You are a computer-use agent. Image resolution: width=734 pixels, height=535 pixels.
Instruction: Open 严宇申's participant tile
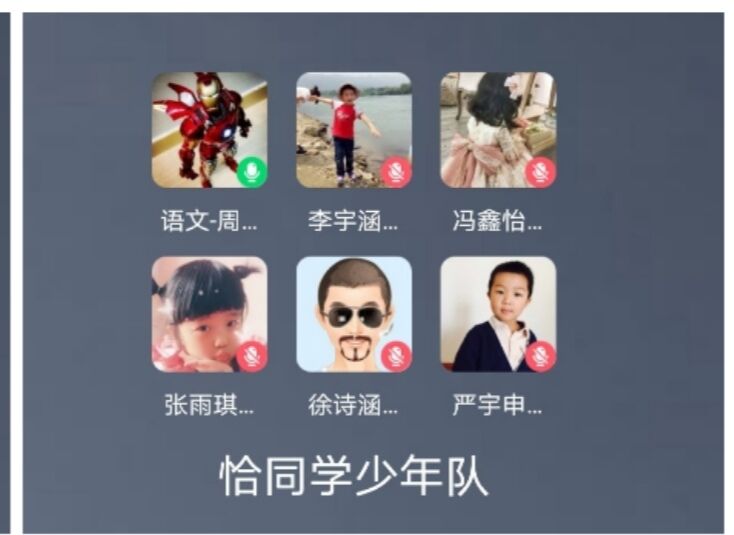coord(498,314)
